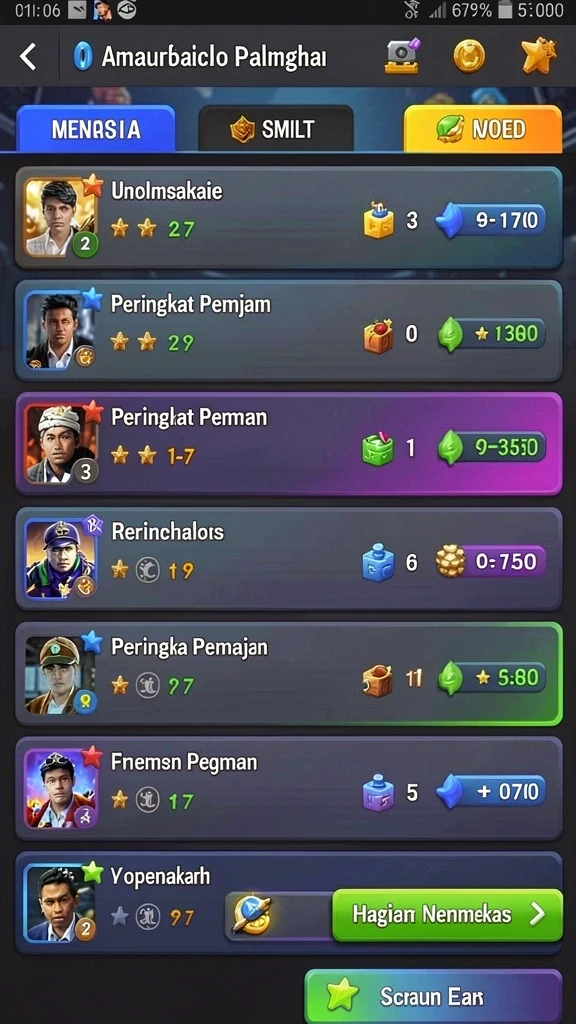The width and height of the screenshot is (576, 1024).
Task: Switch to the MENASIA tab
Action: point(96,129)
